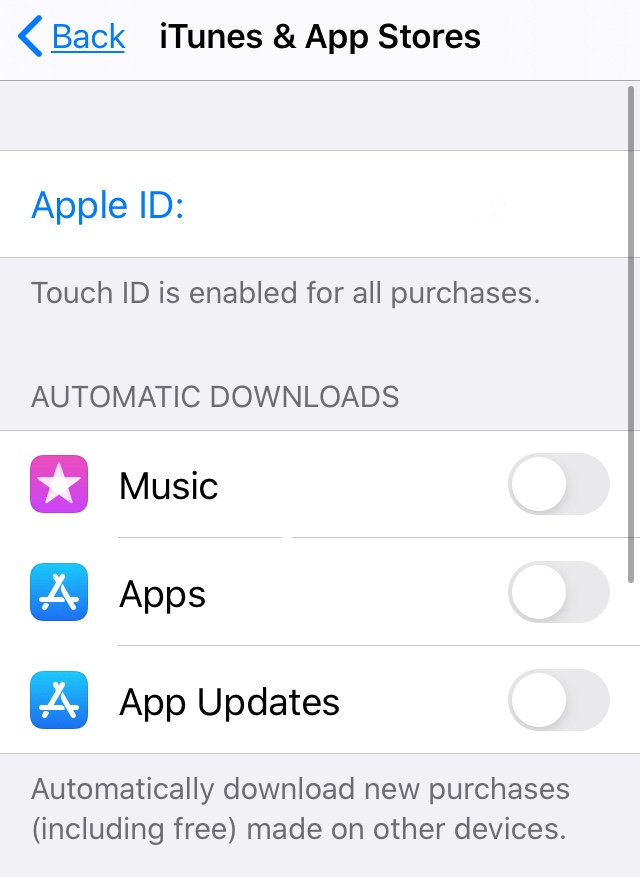Enable automatic downloads for Apps

pyautogui.click(x=558, y=593)
